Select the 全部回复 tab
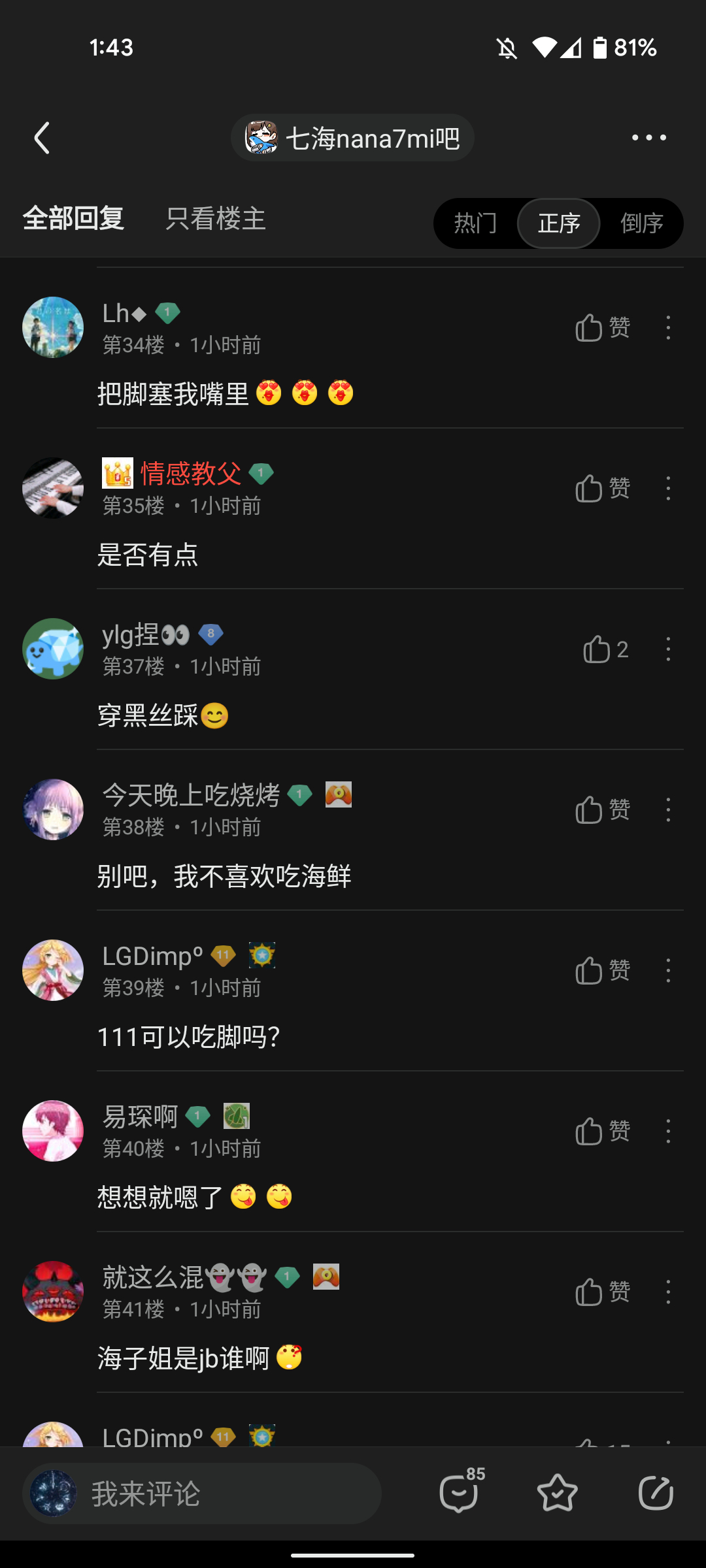This screenshot has height=1568, width=706. pyautogui.click(x=73, y=219)
